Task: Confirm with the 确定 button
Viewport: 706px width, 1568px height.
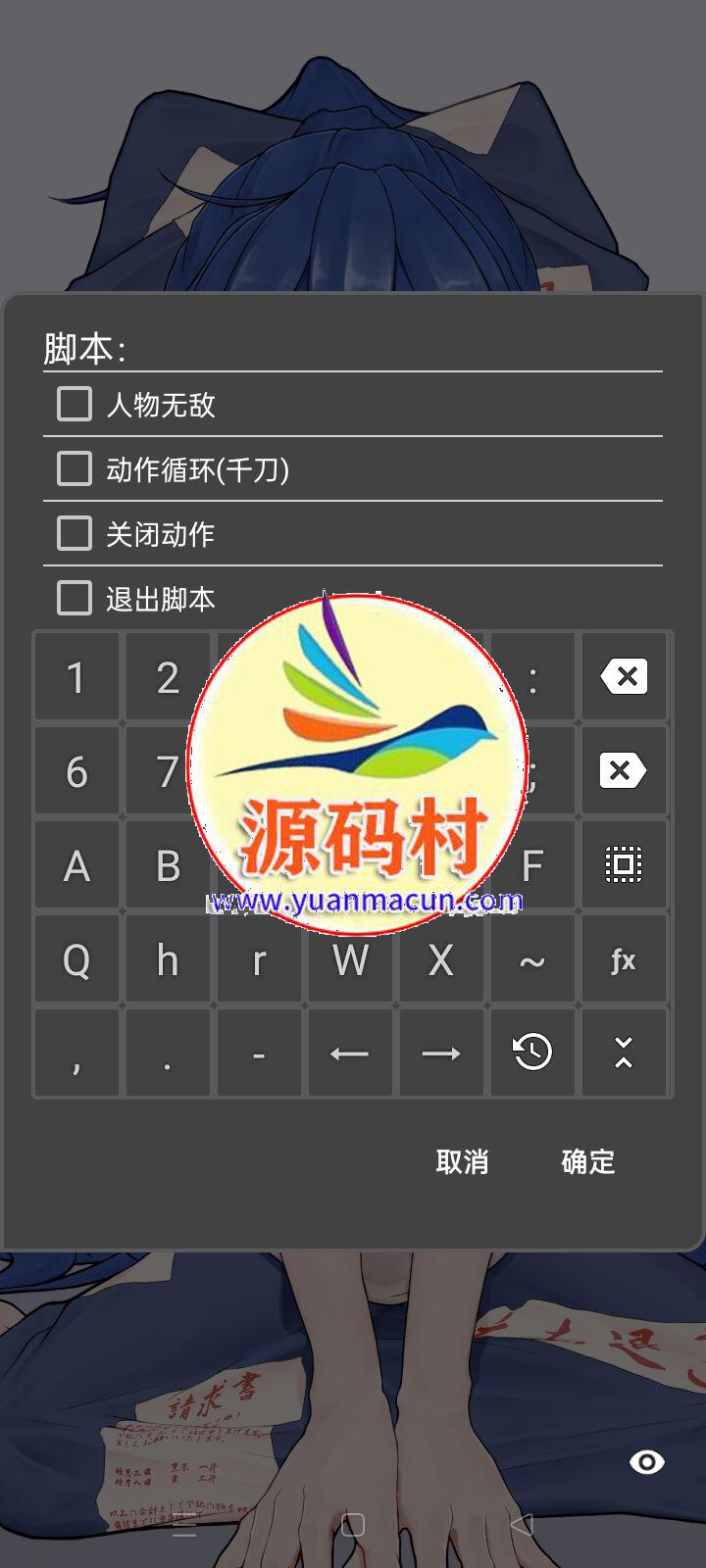Action: [587, 1161]
